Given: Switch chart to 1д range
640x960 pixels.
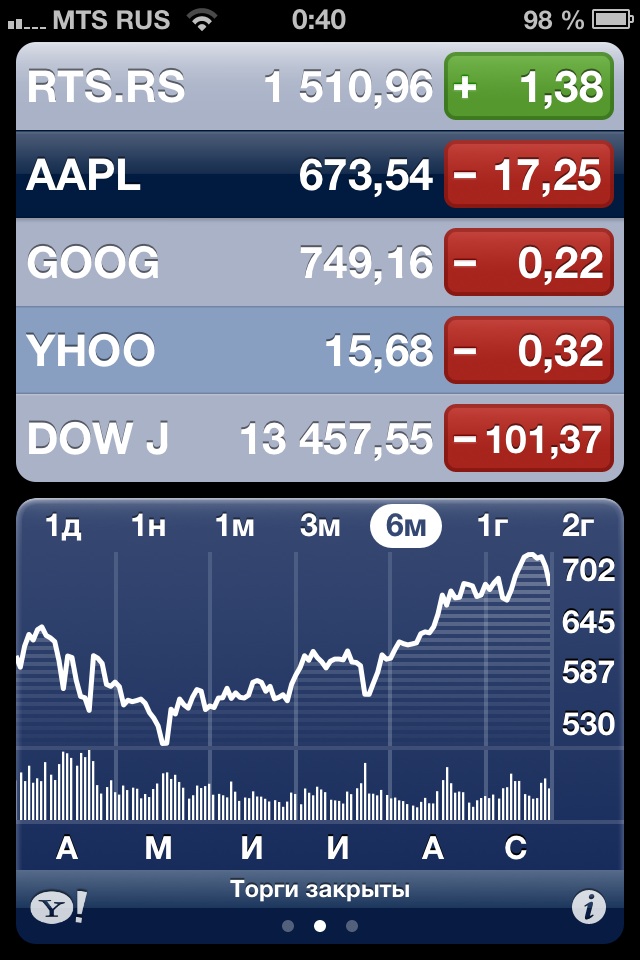Looking at the screenshot, I should coord(63,526).
